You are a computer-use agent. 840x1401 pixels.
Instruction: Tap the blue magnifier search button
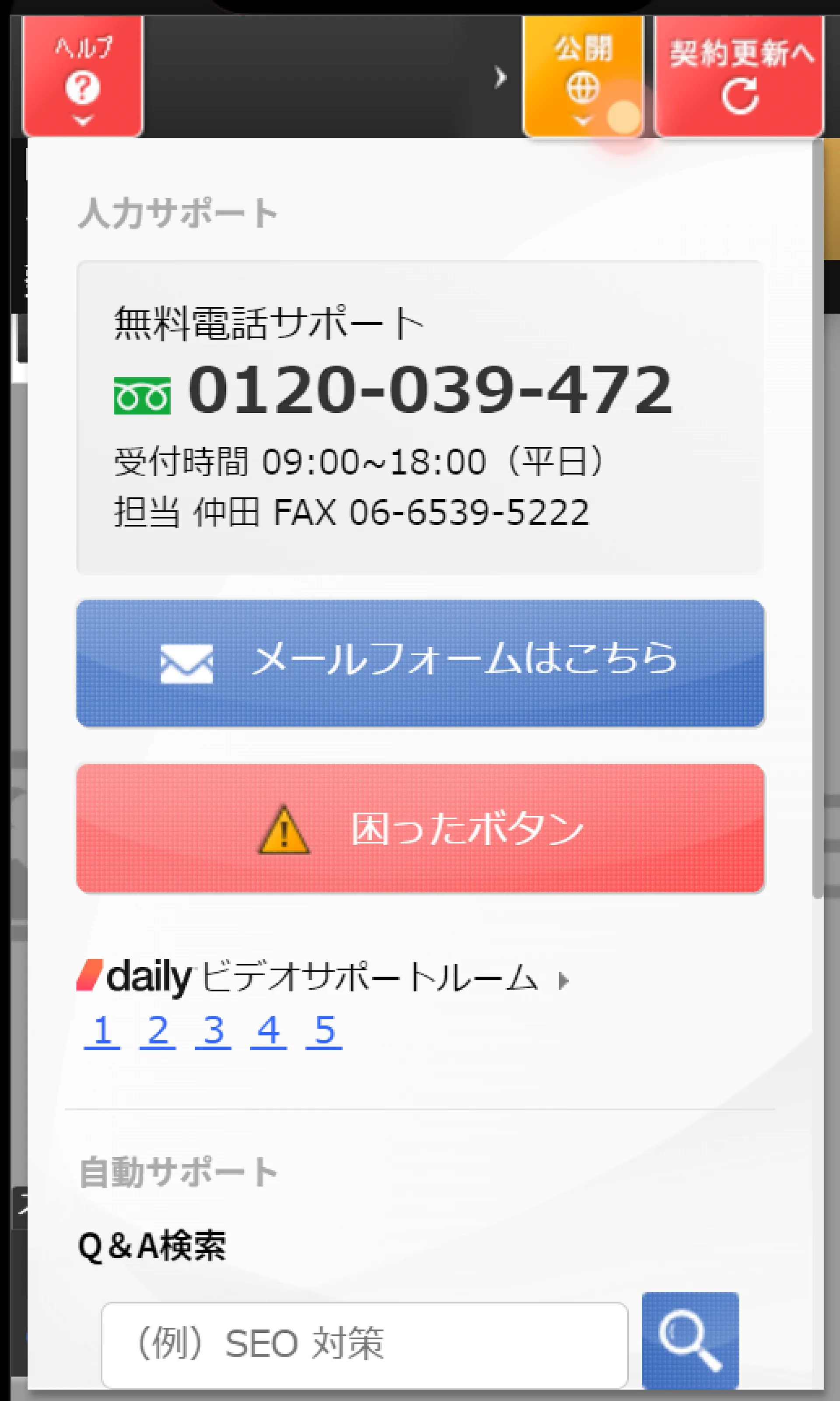pyautogui.click(x=690, y=1340)
